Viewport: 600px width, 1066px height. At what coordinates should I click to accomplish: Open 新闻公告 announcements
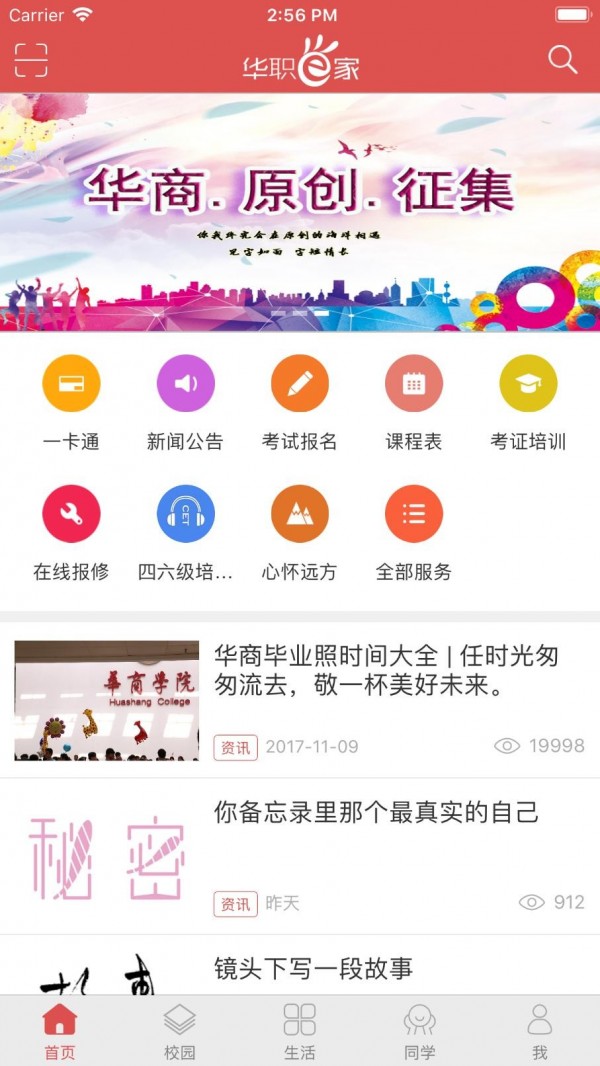pos(185,384)
